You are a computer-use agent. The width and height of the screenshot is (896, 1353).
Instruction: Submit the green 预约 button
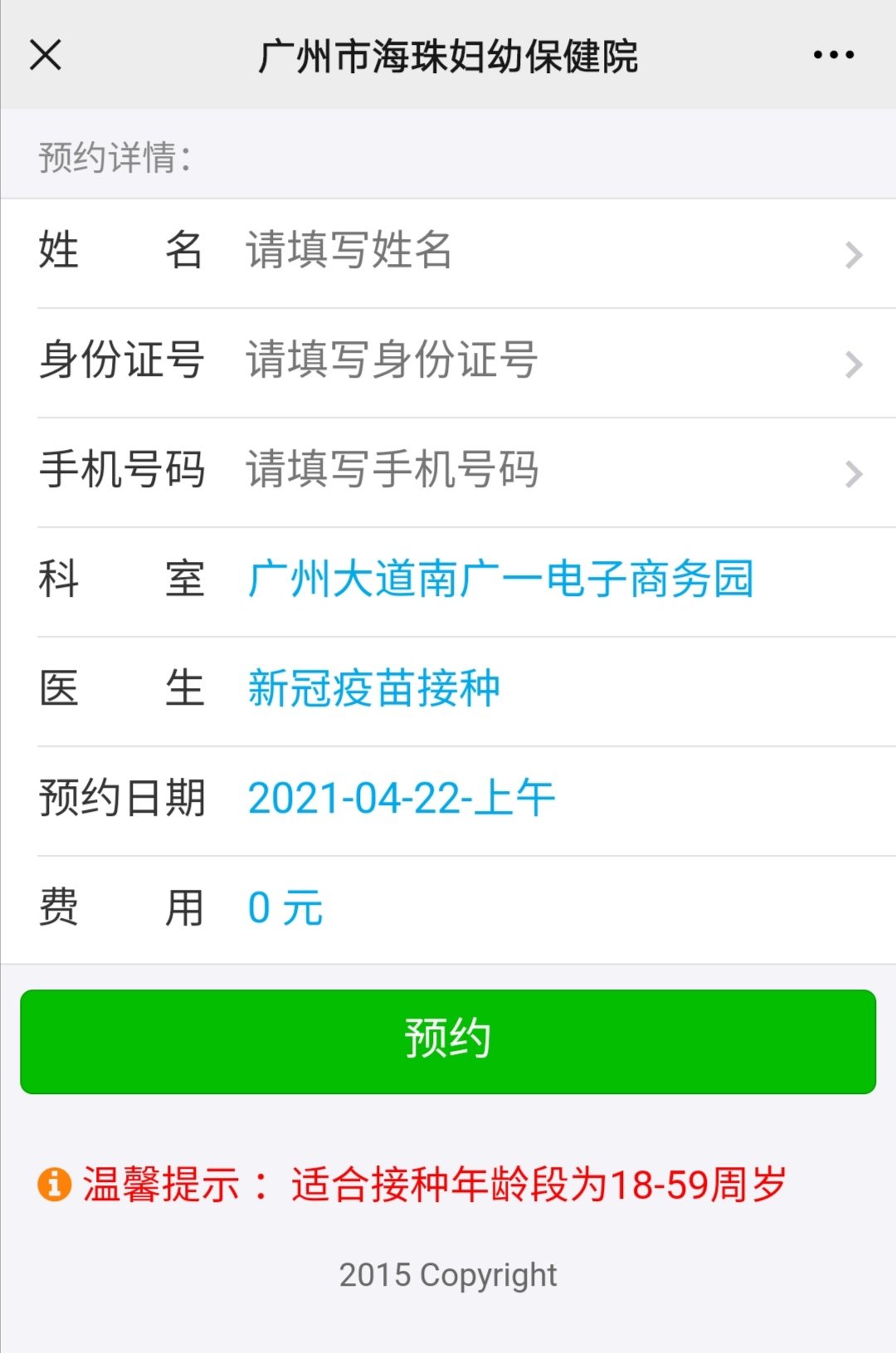point(448,1041)
